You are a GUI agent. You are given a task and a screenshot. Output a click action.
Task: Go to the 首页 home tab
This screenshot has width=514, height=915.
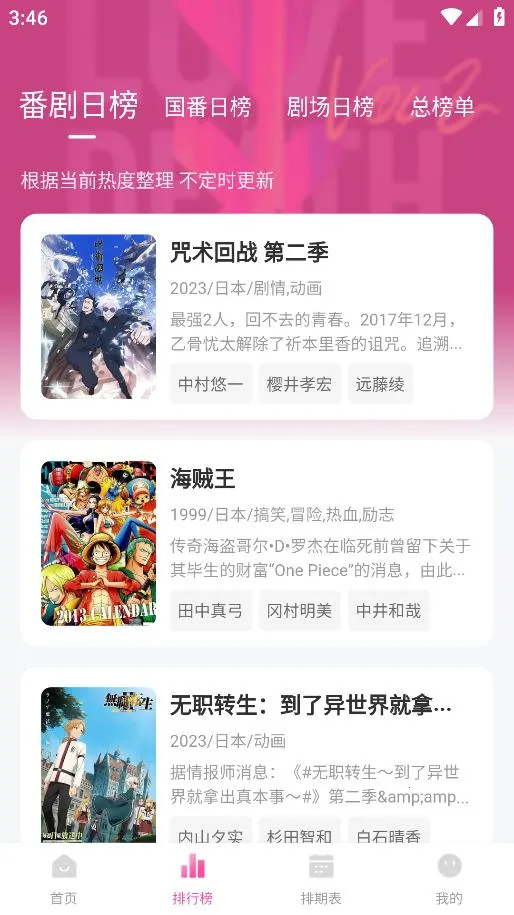pos(64,879)
